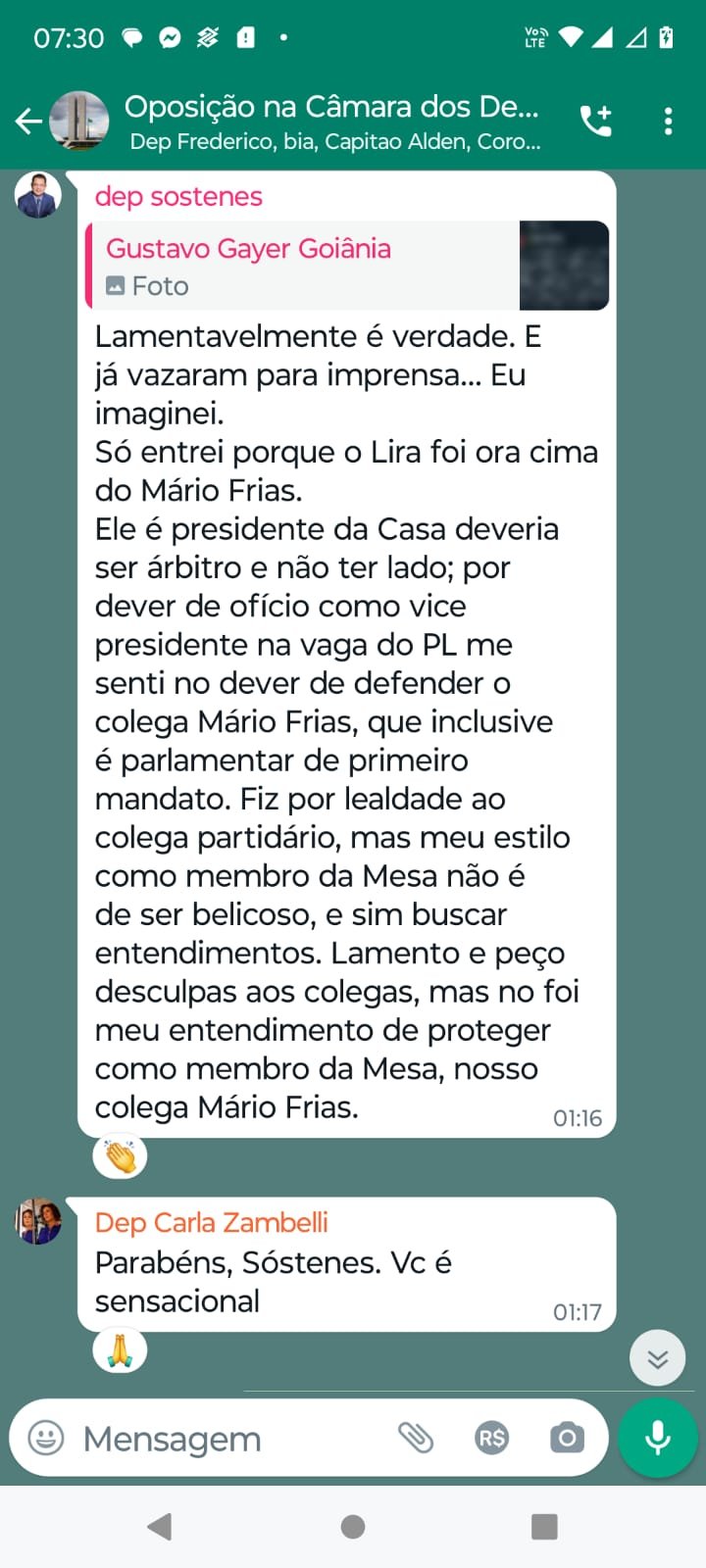Open the emoji picker
This screenshot has height=1568, width=706.
pyautogui.click(x=46, y=1438)
